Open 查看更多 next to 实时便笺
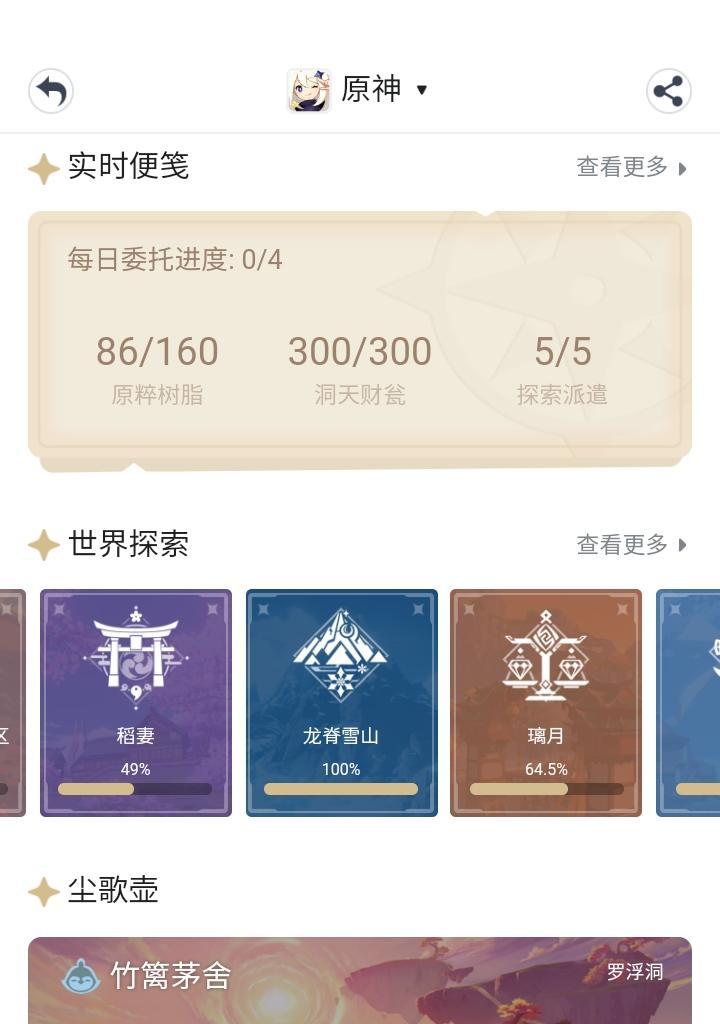 [631, 167]
